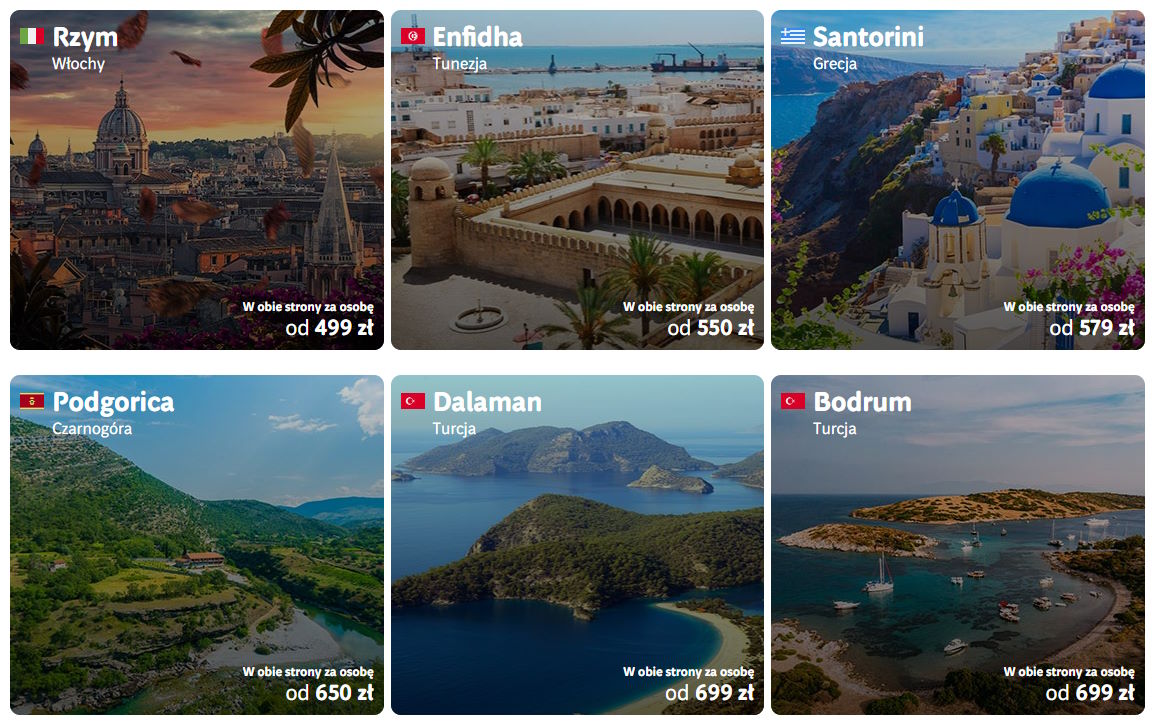Tap the Bodrum, Turcja offer card

[957, 545]
